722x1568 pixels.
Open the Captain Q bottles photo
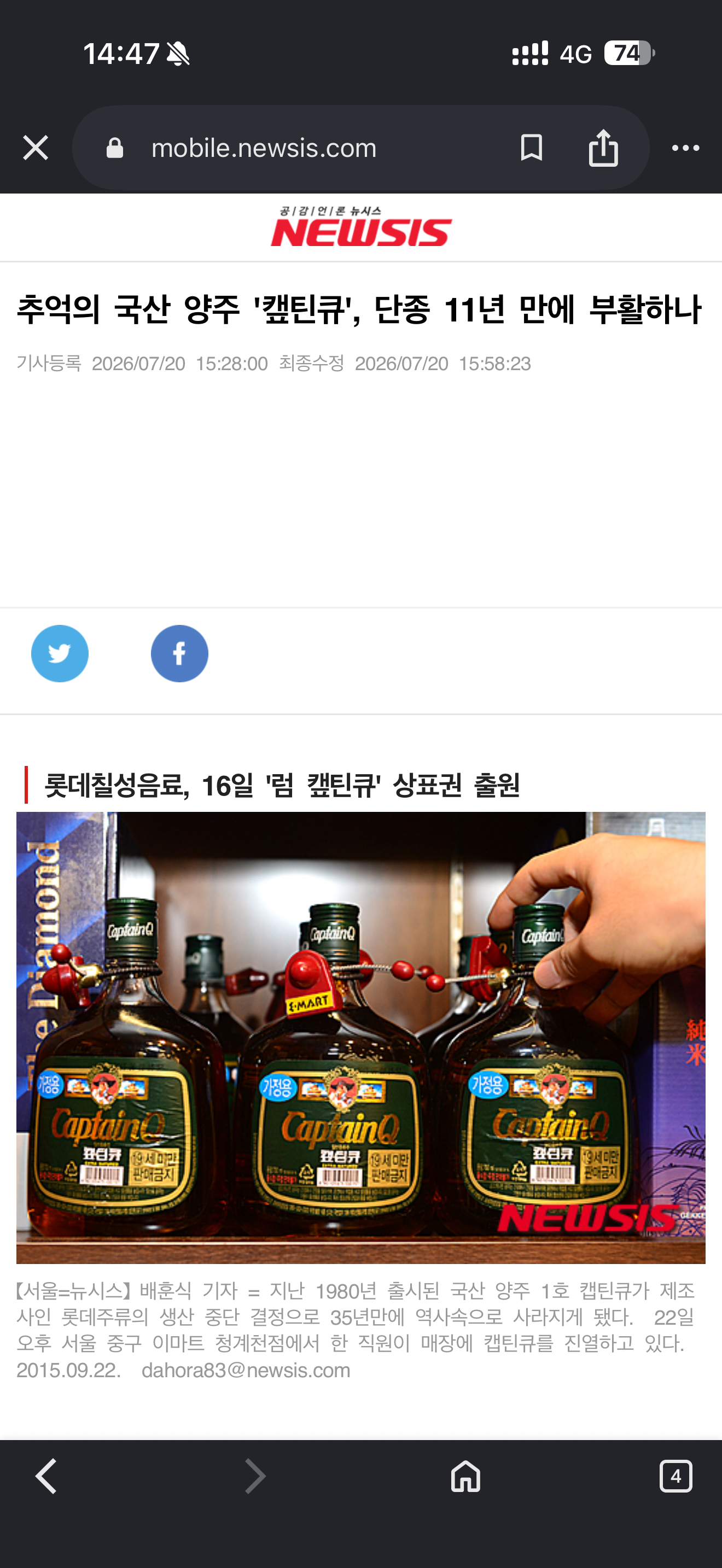[x=361, y=1038]
